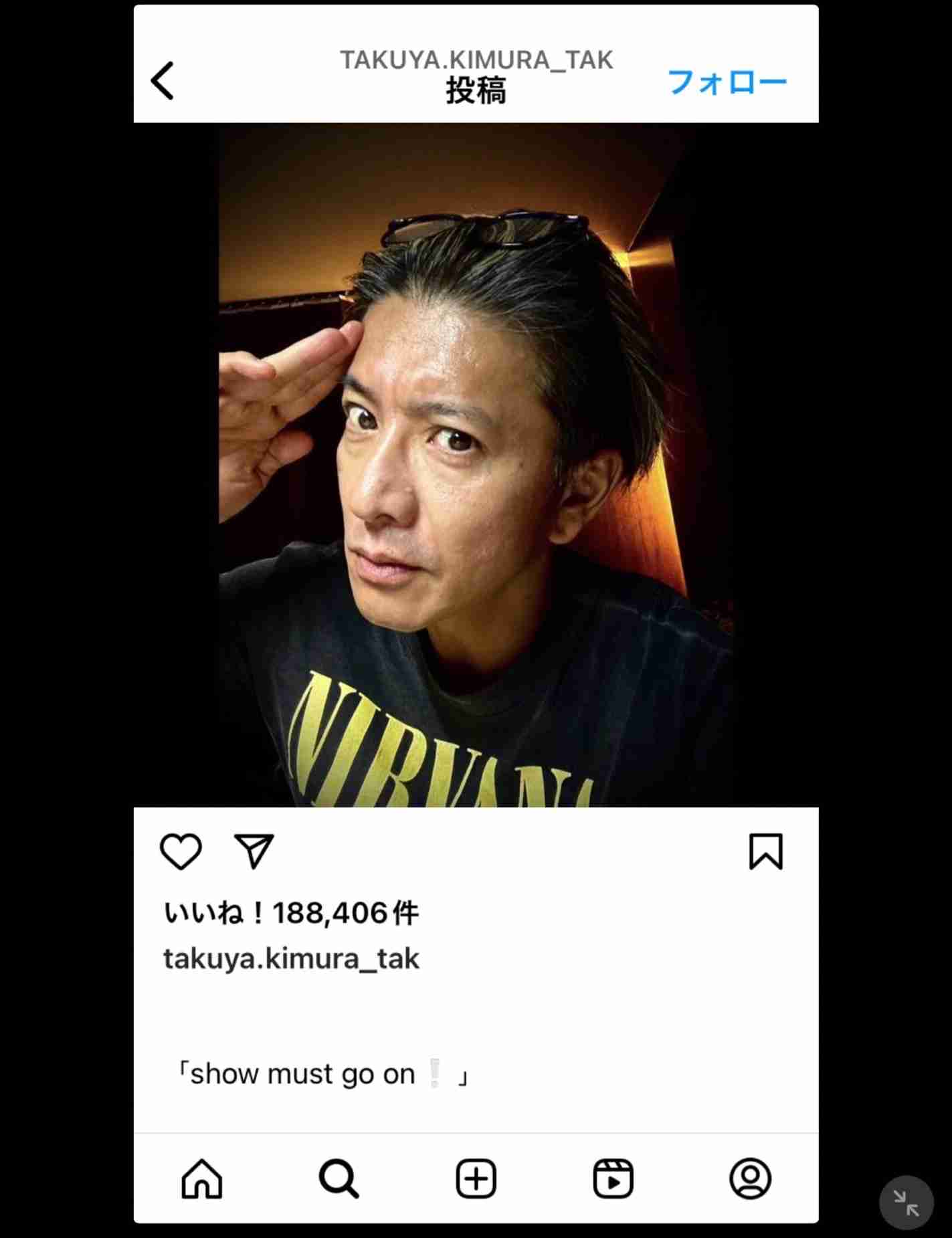Switch to the Home tab
The width and height of the screenshot is (952, 1238).
point(201,1179)
